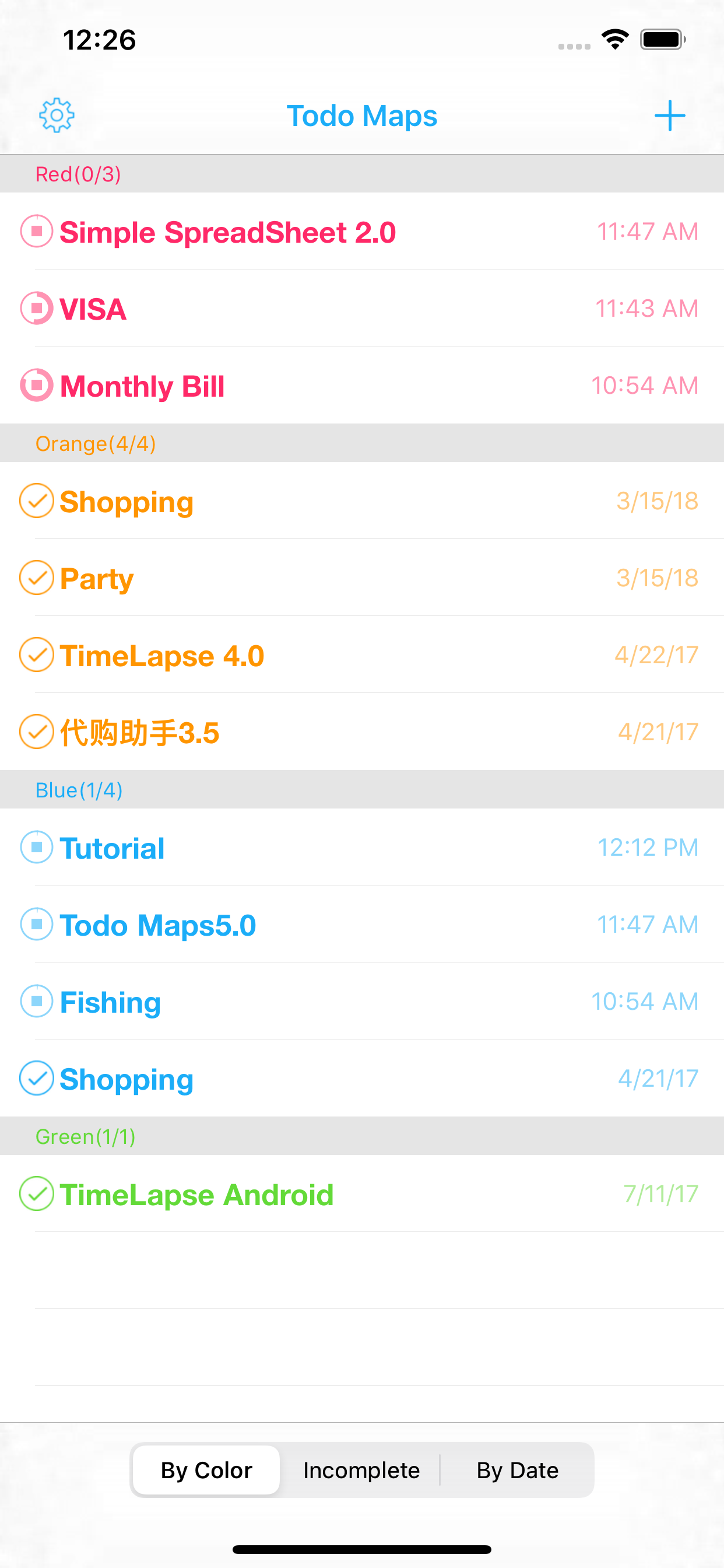The height and width of the screenshot is (1568, 724).
Task: Open the orange Shopping list
Action: point(362,501)
